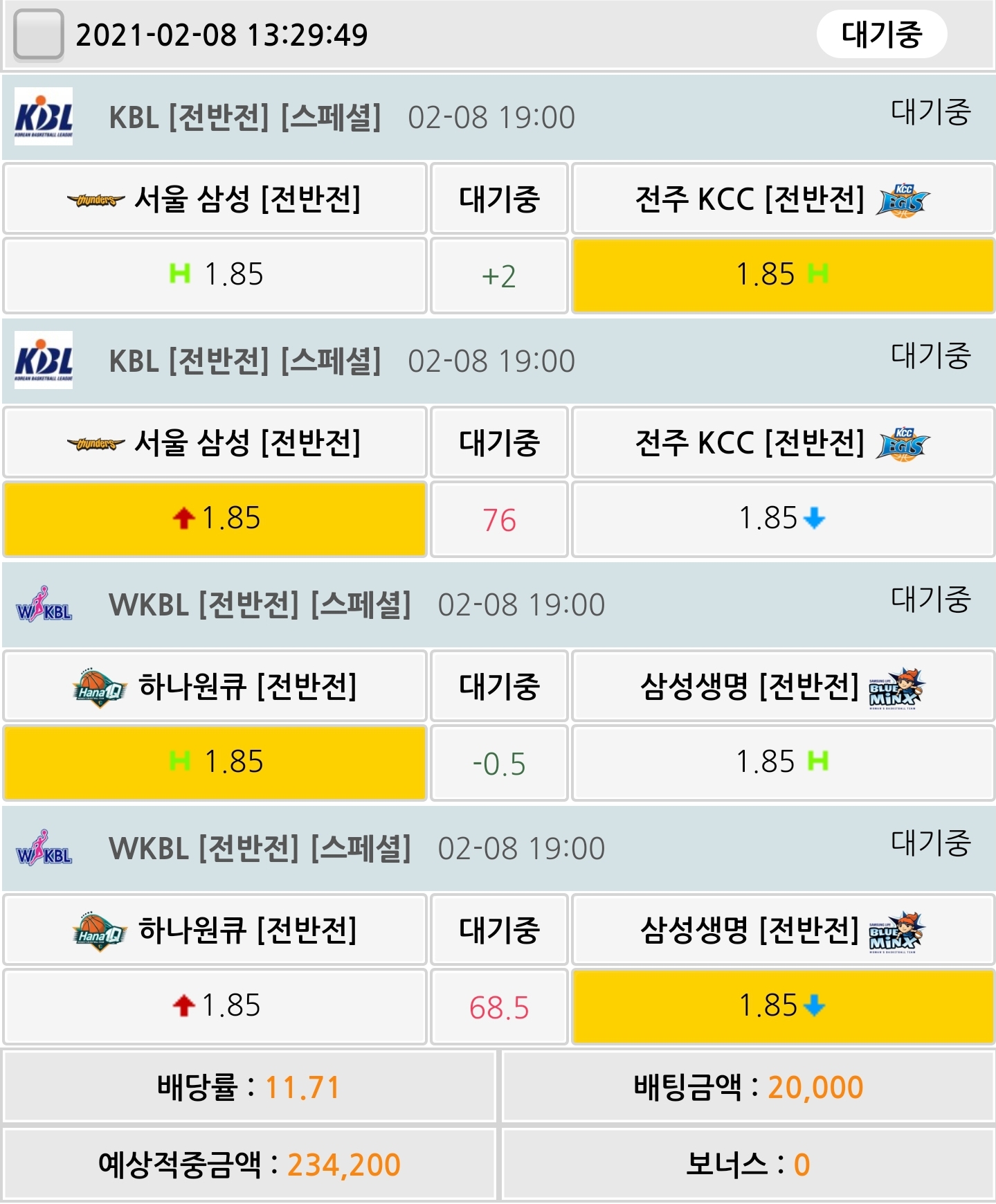
Task: Select the checkbox for the 2021-02-08 13:29:49 bet slip
Action: click(x=39, y=35)
